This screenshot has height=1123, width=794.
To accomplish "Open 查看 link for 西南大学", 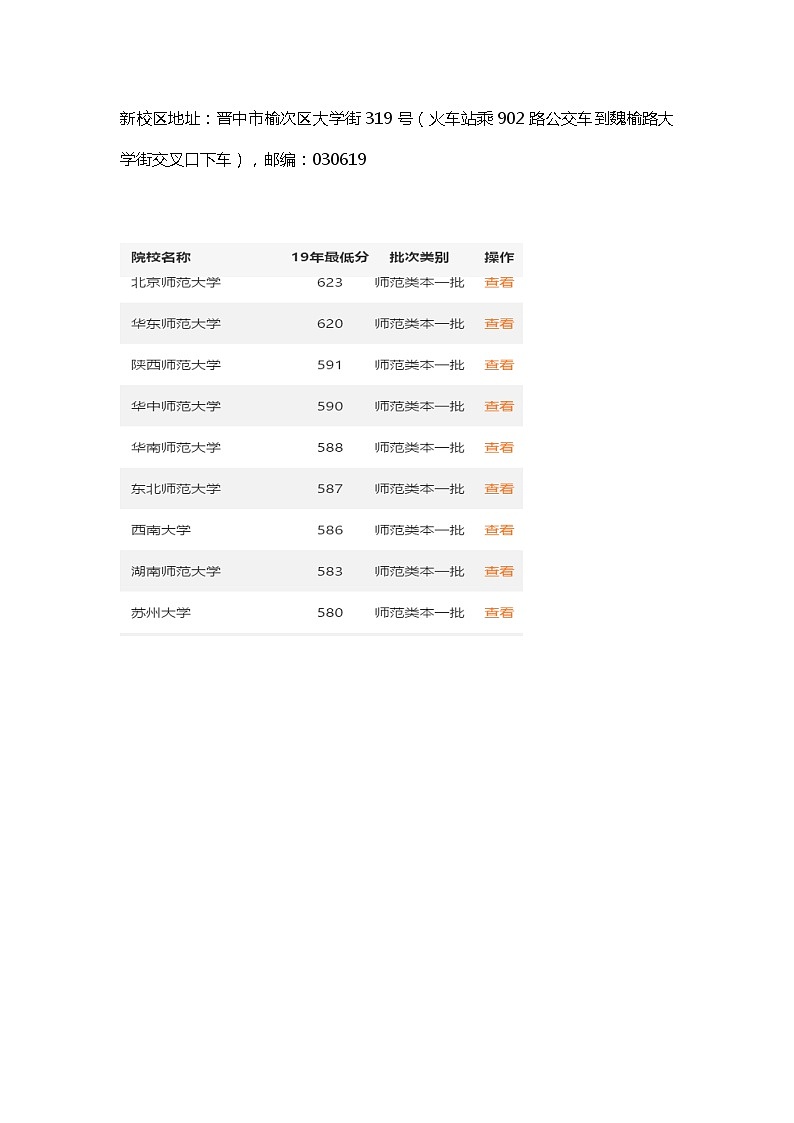I will 498,530.
